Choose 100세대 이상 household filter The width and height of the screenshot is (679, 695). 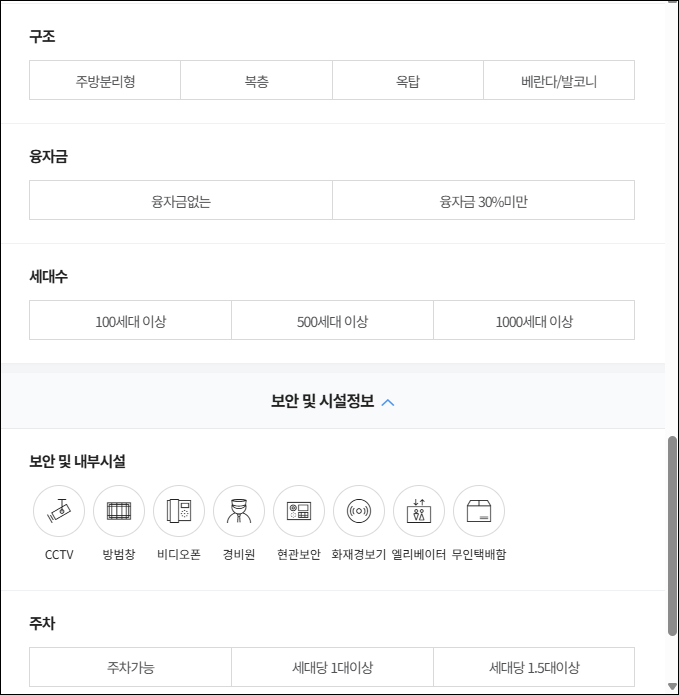[130, 321]
